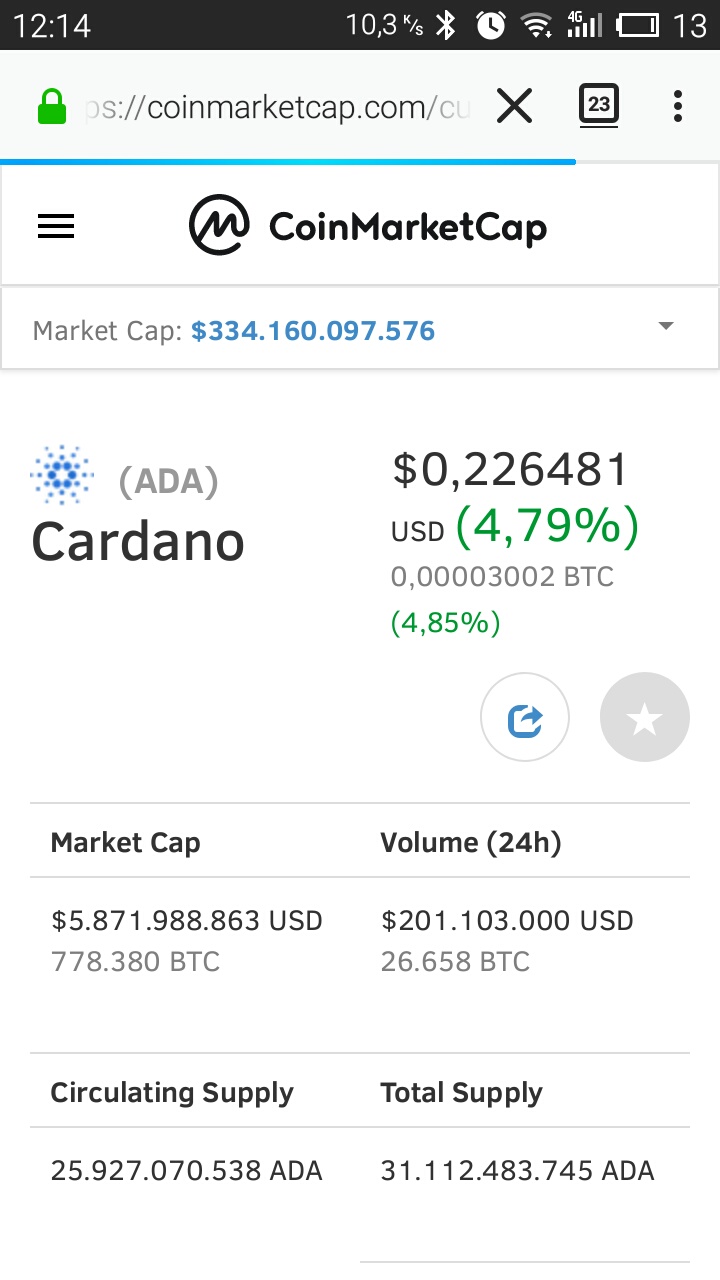Open the global market cap value link
This screenshot has height=1280, width=720.
(313, 331)
